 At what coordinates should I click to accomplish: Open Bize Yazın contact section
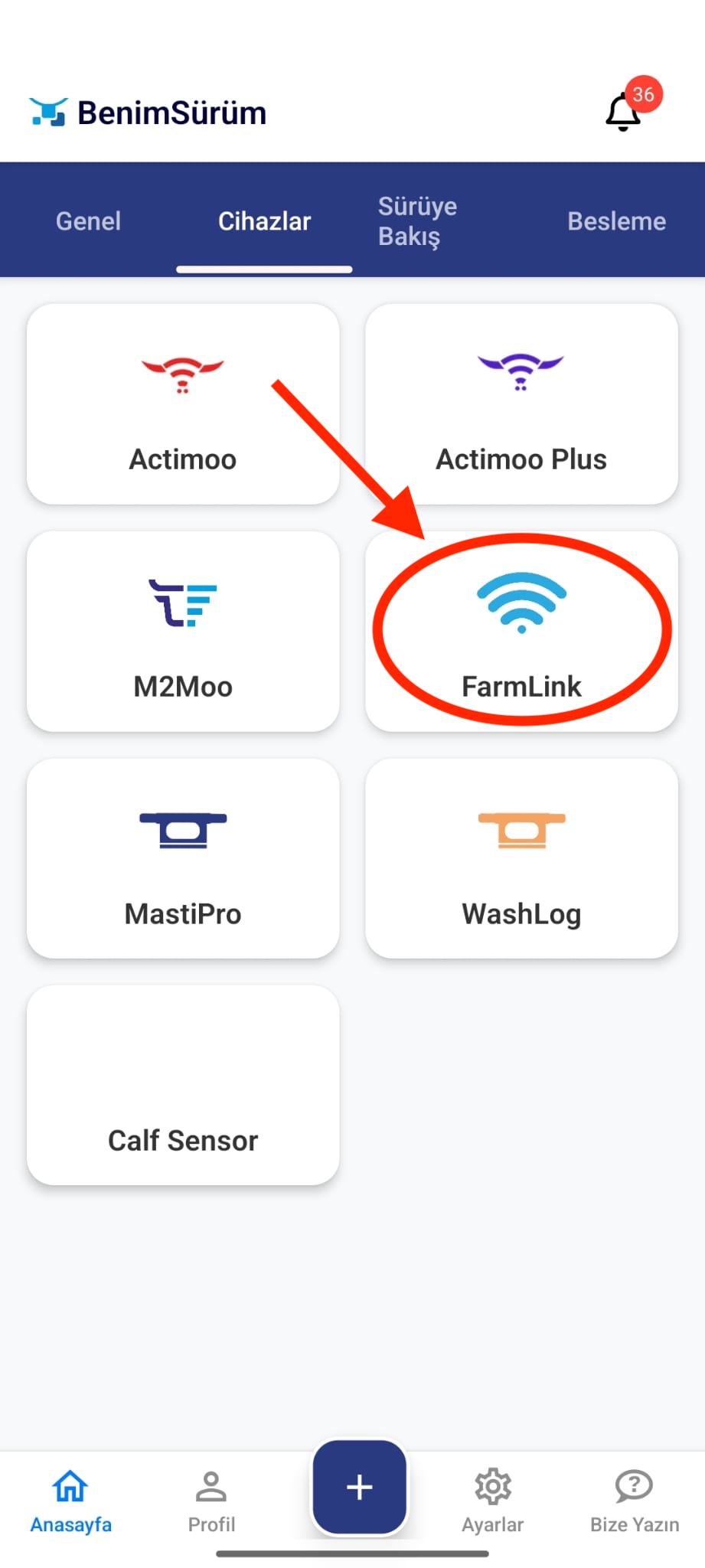pyautogui.click(x=634, y=1501)
